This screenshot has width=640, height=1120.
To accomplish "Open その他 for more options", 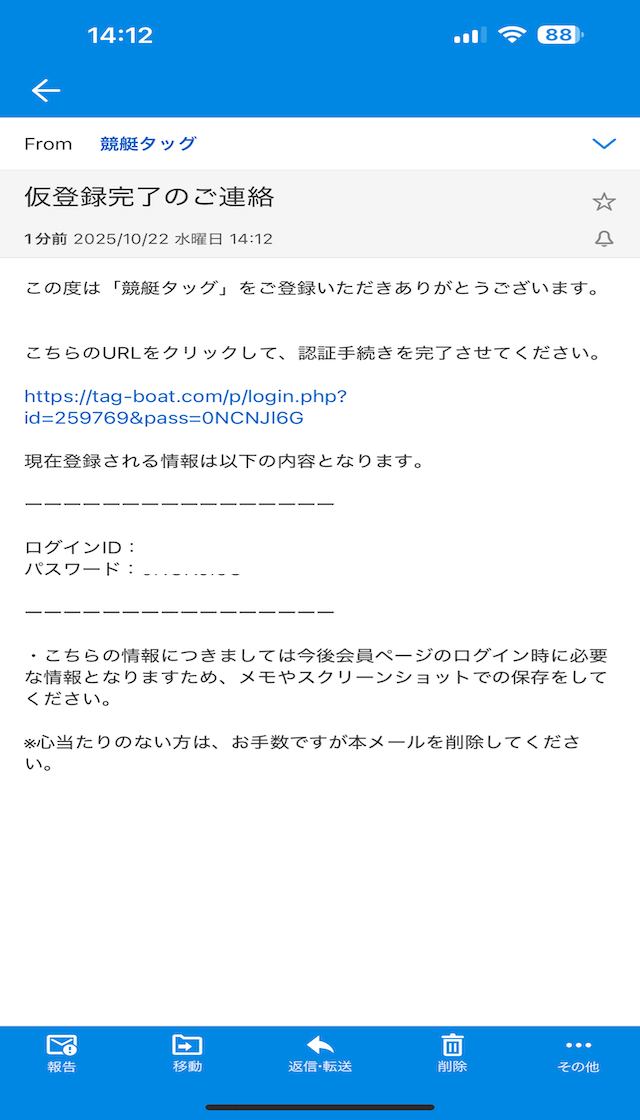I will pos(578,1053).
